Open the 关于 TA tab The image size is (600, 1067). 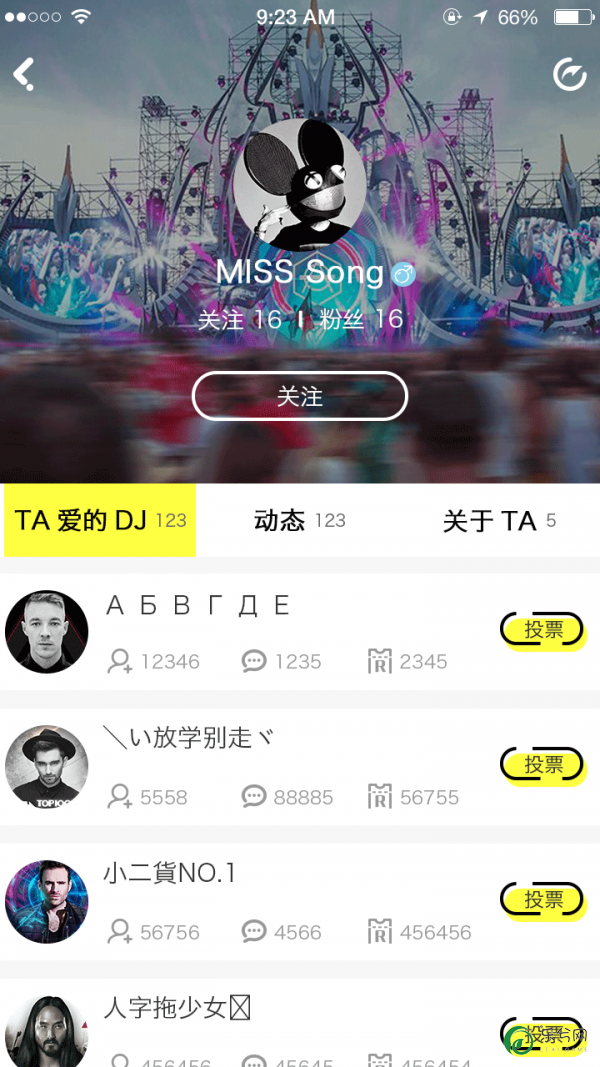coord(498,520)
